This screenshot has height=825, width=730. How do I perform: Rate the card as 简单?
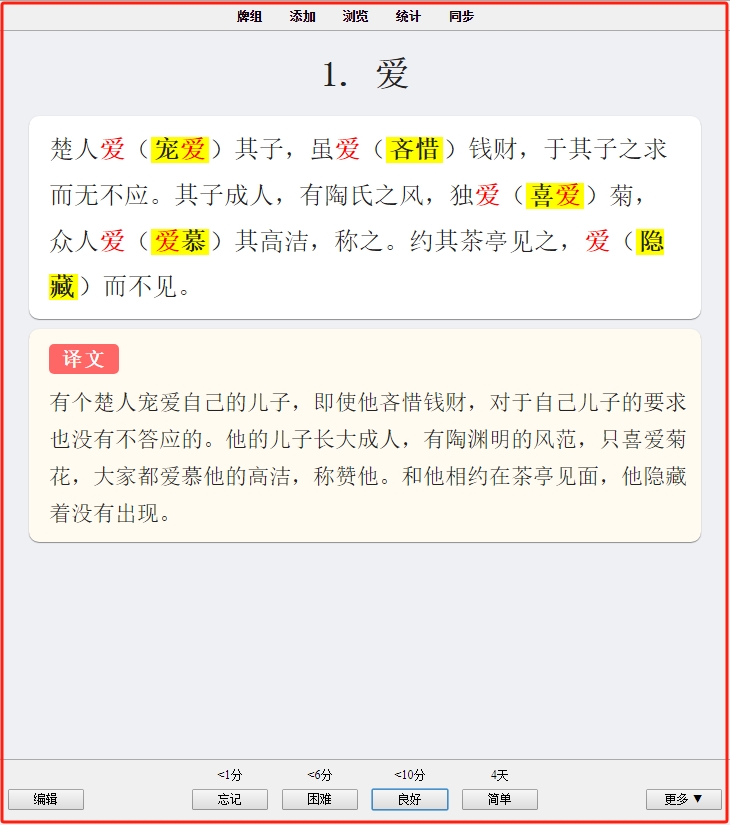pyautogui.click(x=500, y=799)
